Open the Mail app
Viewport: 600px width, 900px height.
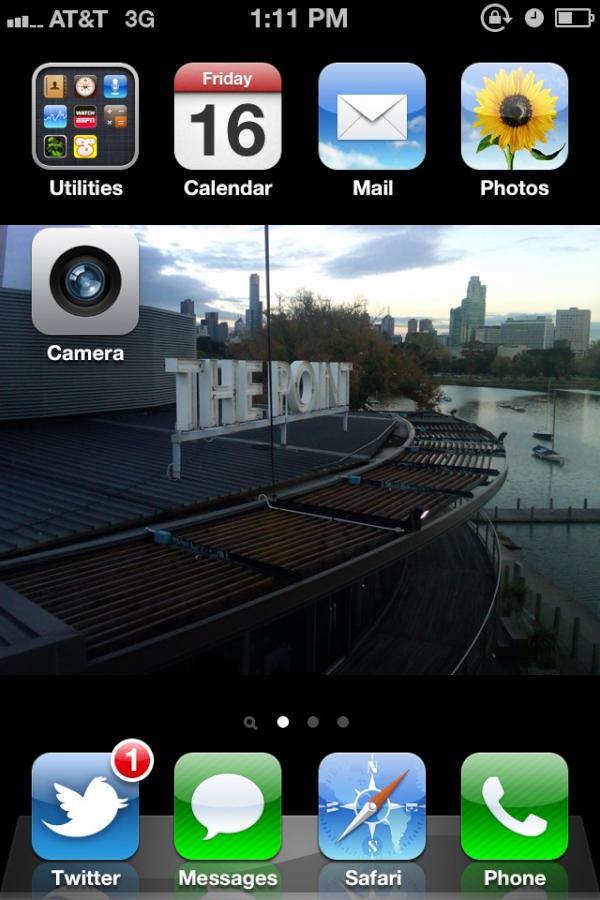372,117
